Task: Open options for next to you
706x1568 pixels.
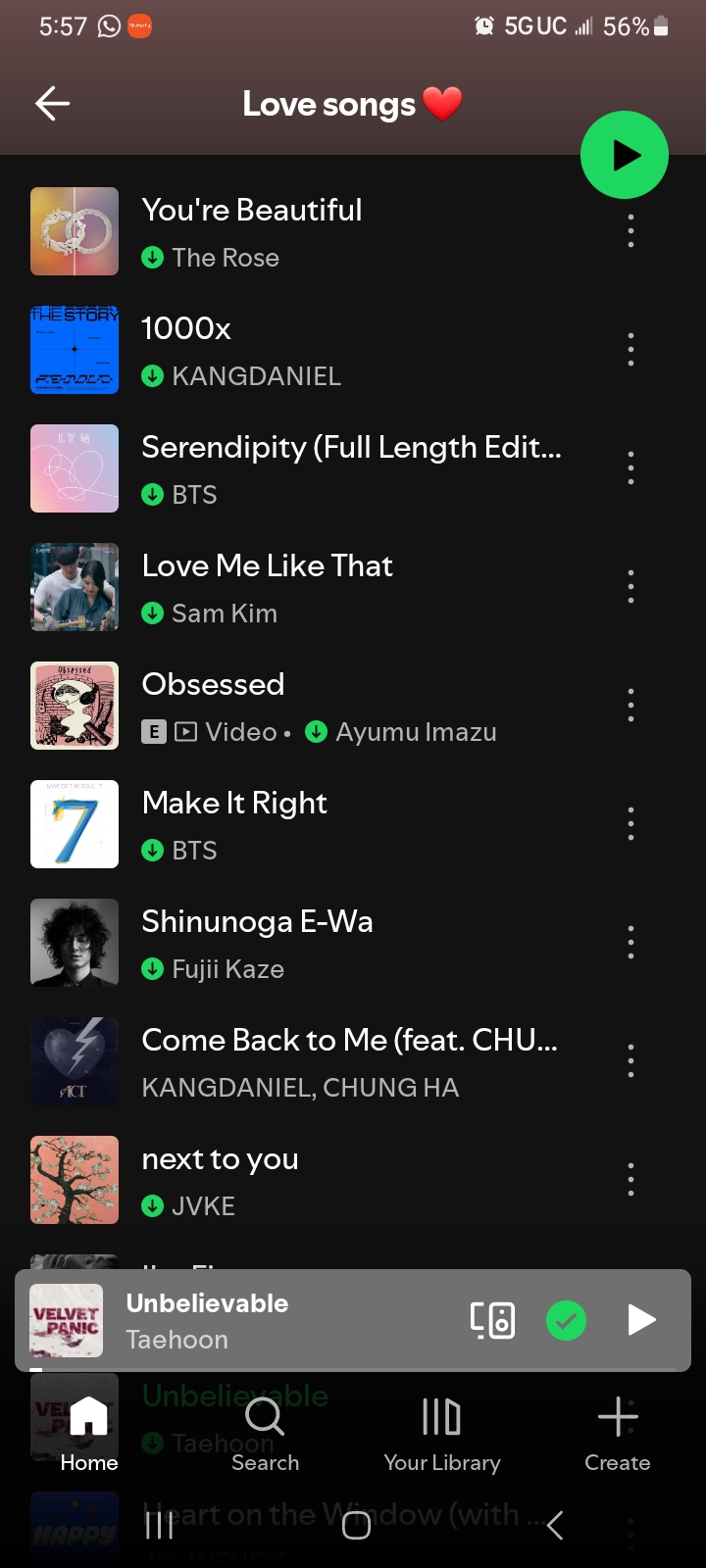Action: pyautogui.click(x=630, y=1180)
